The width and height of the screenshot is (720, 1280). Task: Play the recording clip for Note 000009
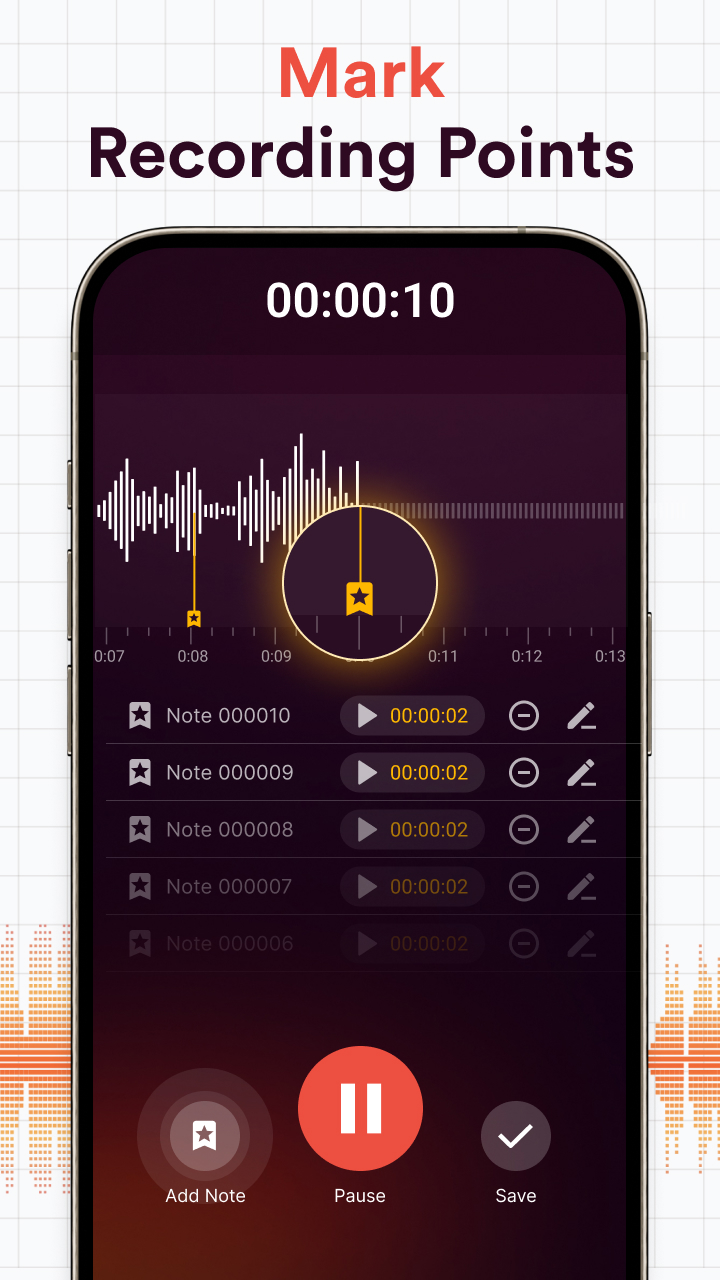point(366,772)
